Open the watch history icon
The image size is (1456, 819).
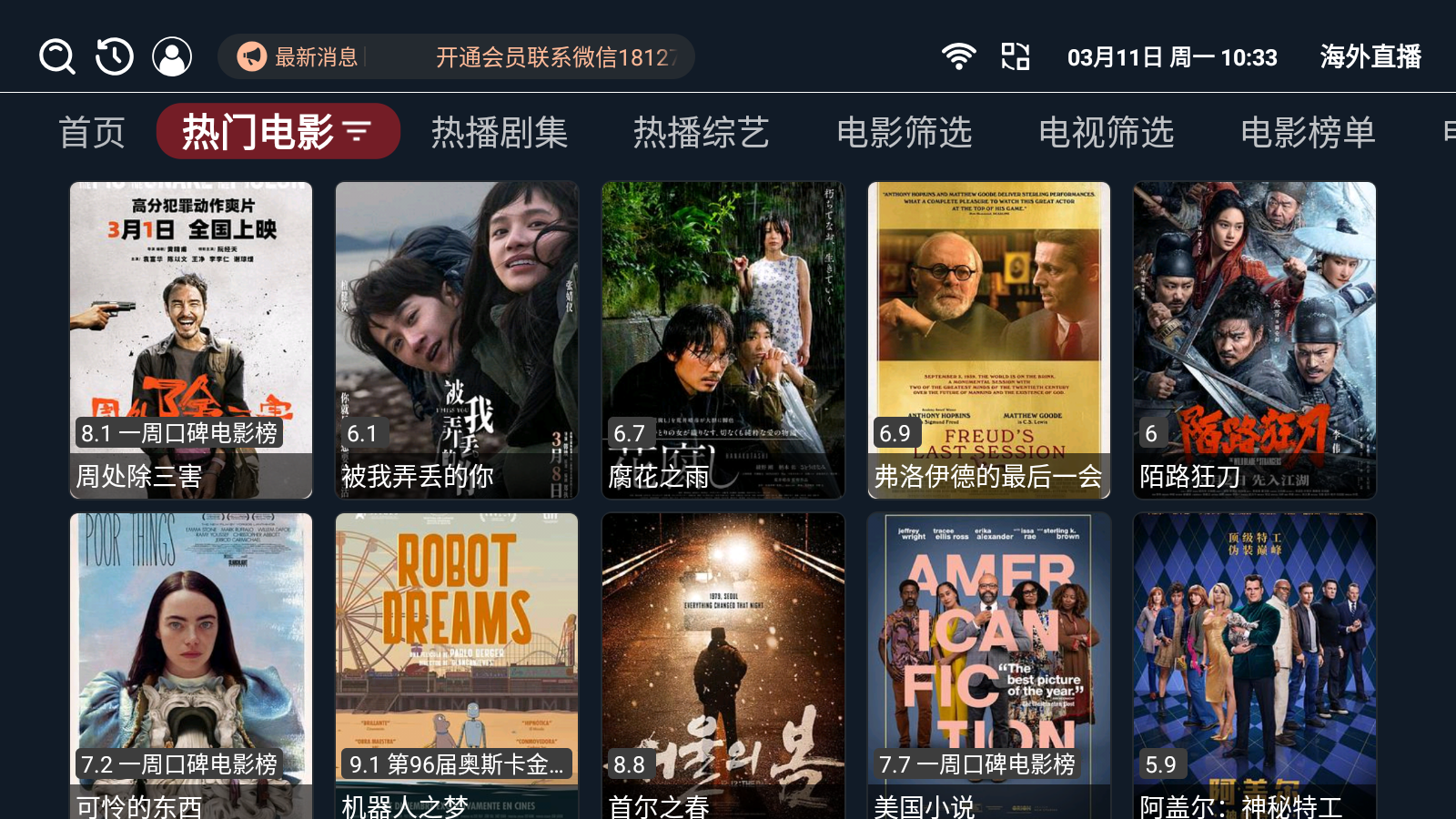pos(115,56)
